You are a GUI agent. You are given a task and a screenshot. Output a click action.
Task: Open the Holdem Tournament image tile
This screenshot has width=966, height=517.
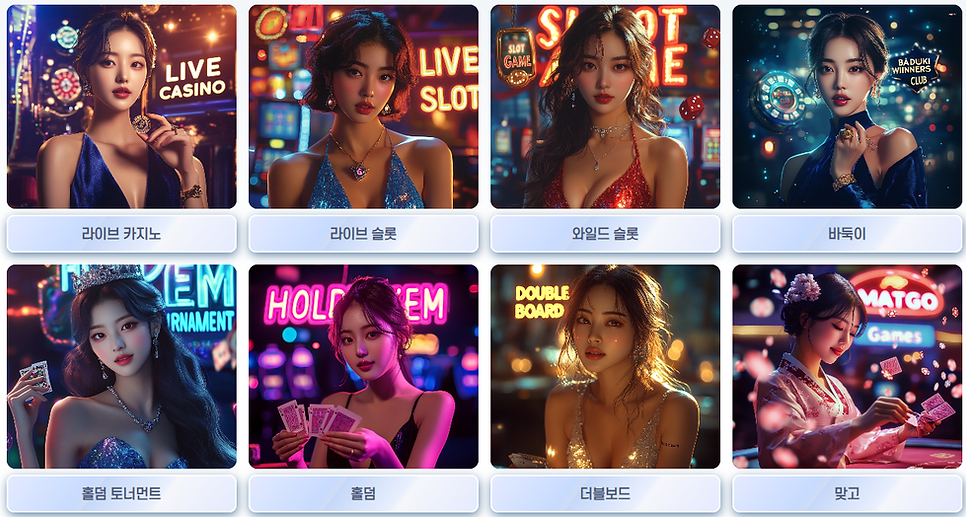[121, 366]
